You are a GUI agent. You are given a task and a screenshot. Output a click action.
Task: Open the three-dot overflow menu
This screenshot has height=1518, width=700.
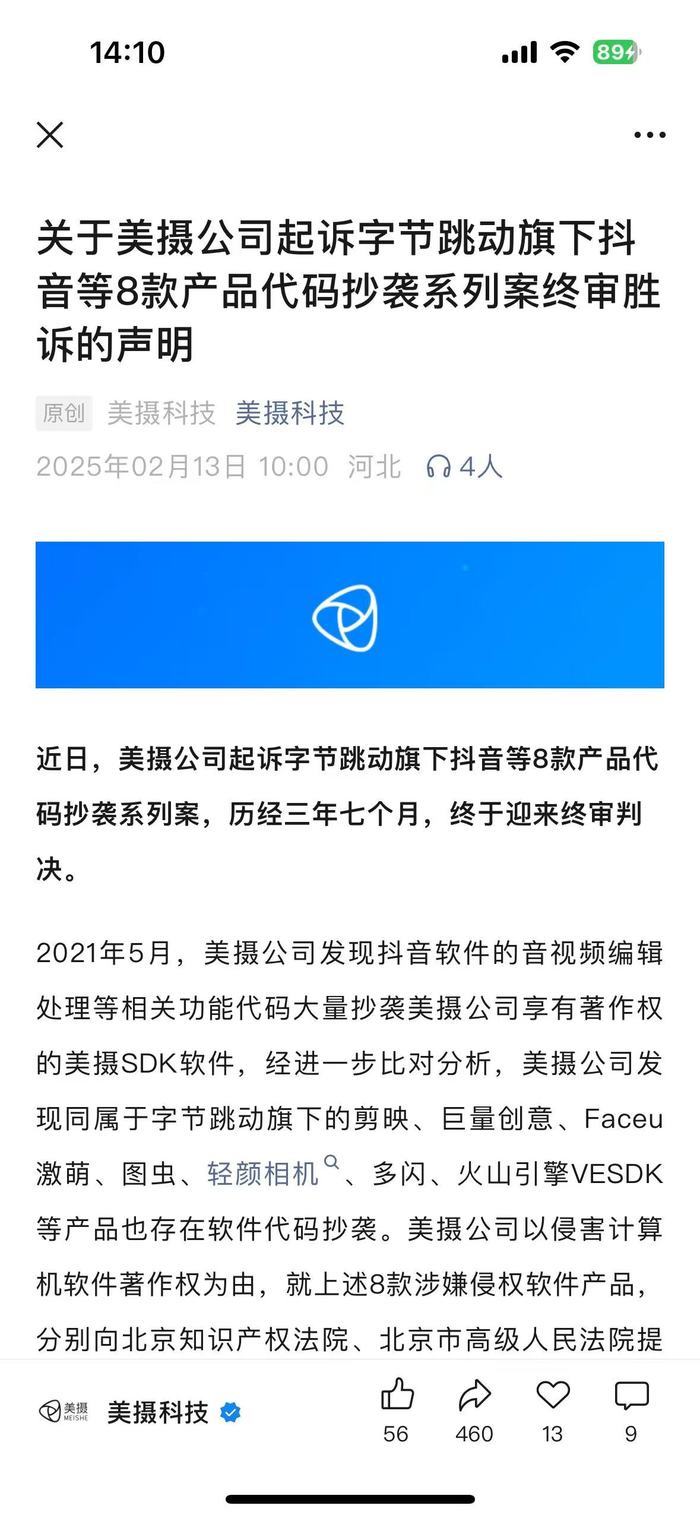[x=650, y=135]
